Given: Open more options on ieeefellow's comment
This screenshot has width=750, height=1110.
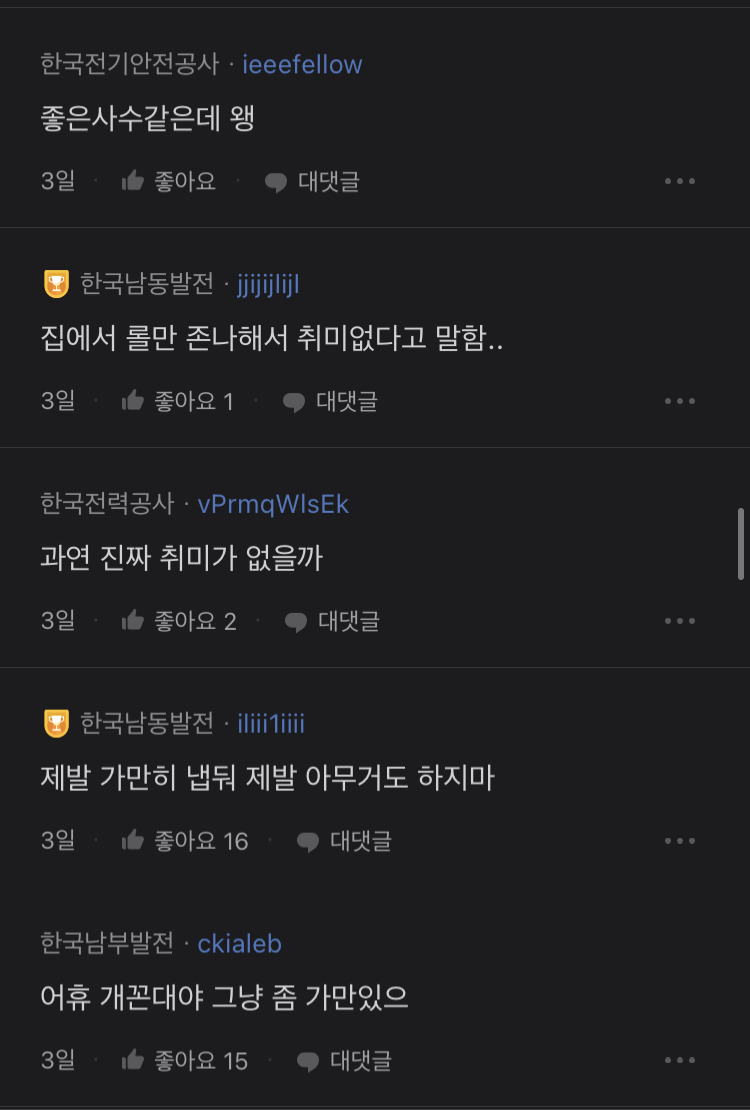Looking at the screenshot, I should tap(679, 181).
